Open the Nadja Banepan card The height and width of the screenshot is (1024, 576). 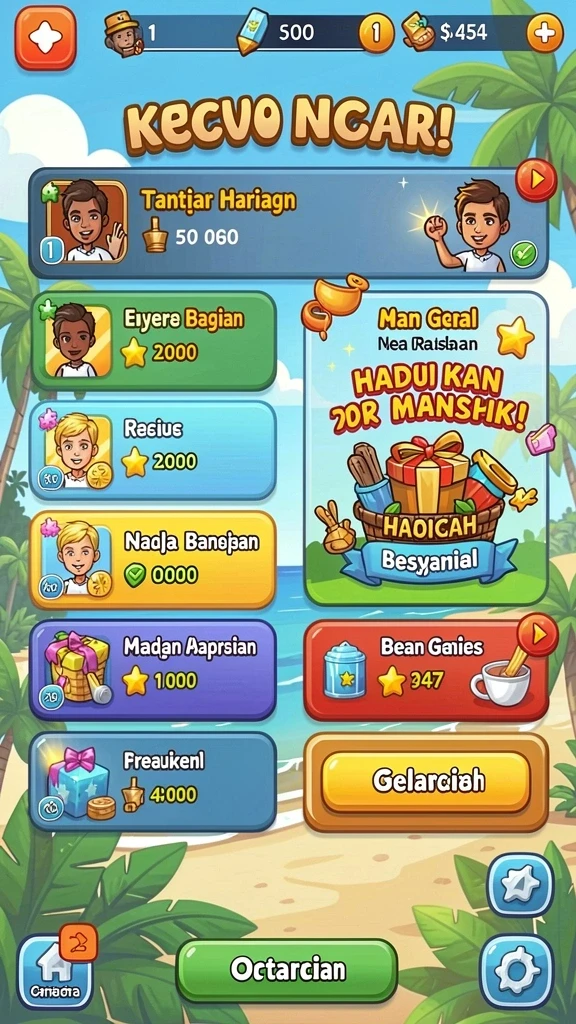point(154,560)
